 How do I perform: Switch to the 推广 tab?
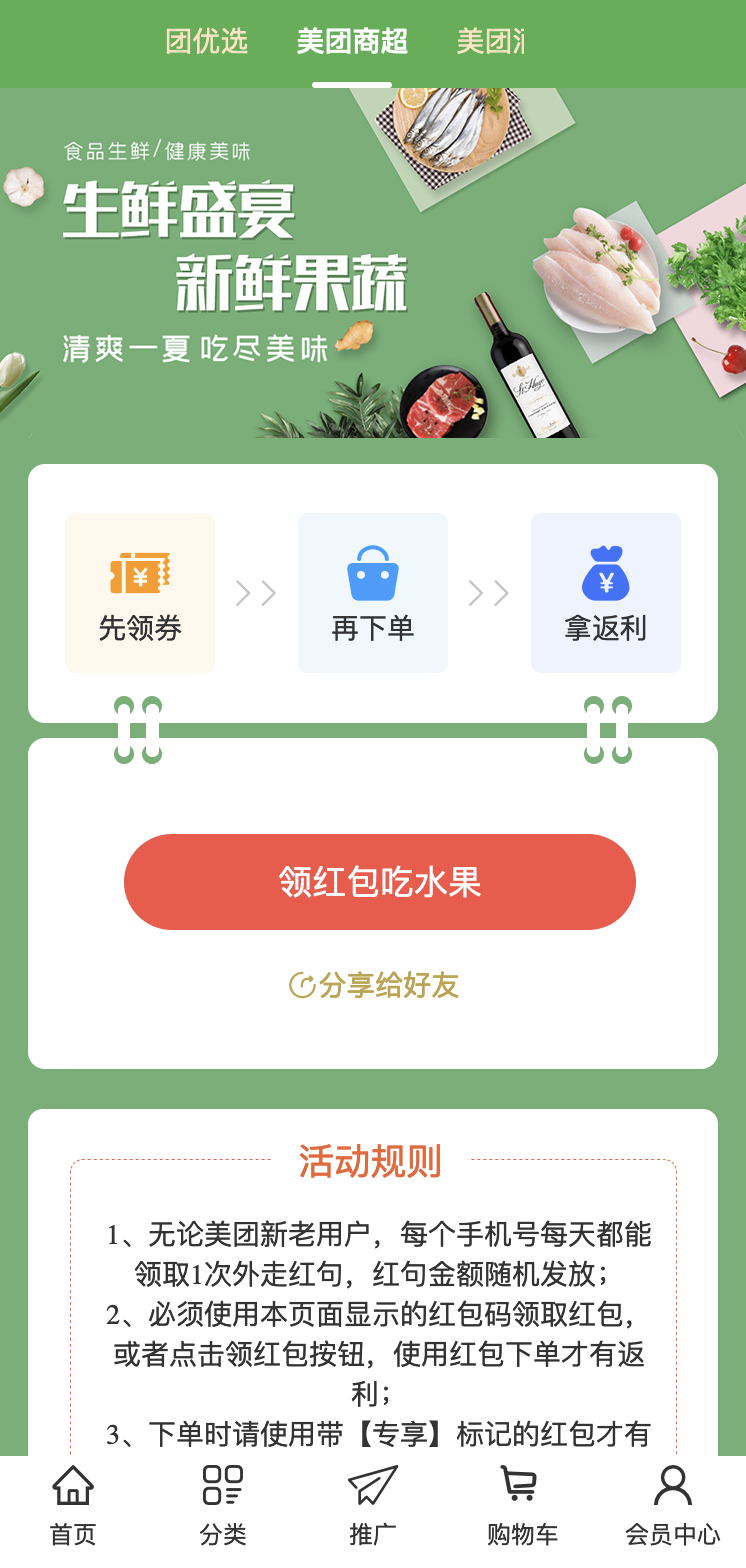[x=373, y=1506]
